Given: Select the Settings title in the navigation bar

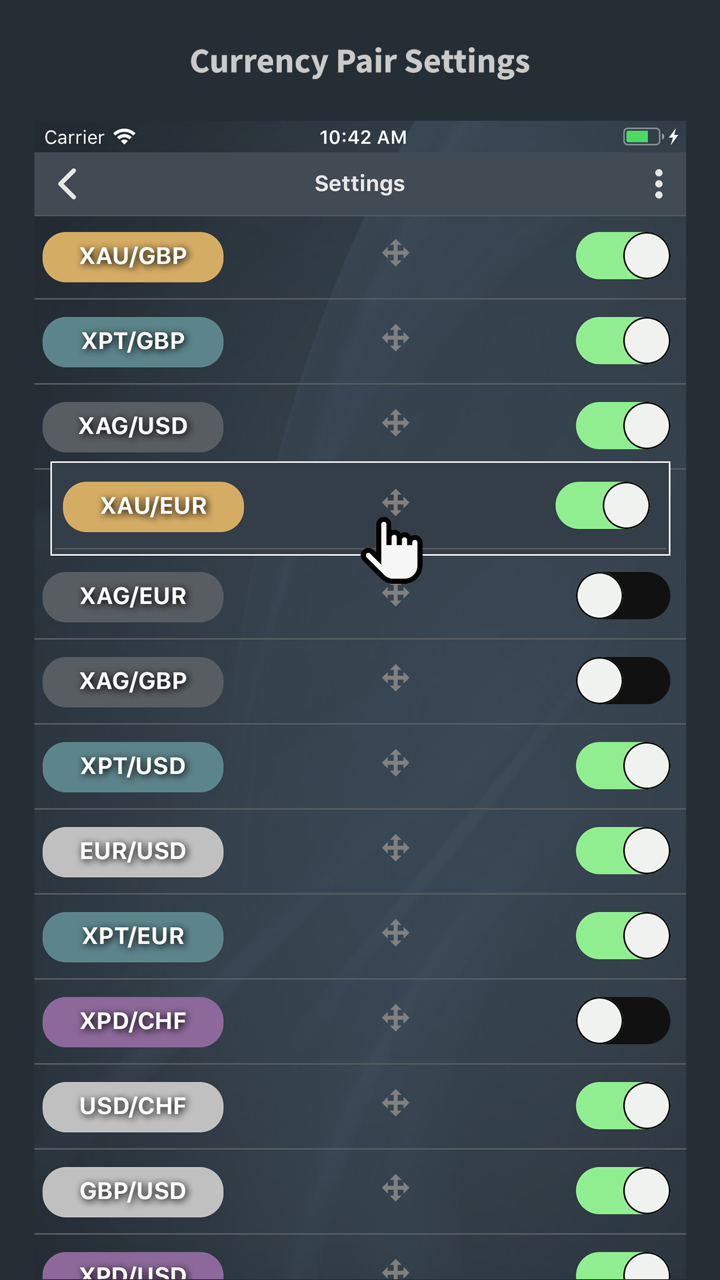Looking at the screenshot, I should (359, 184).
